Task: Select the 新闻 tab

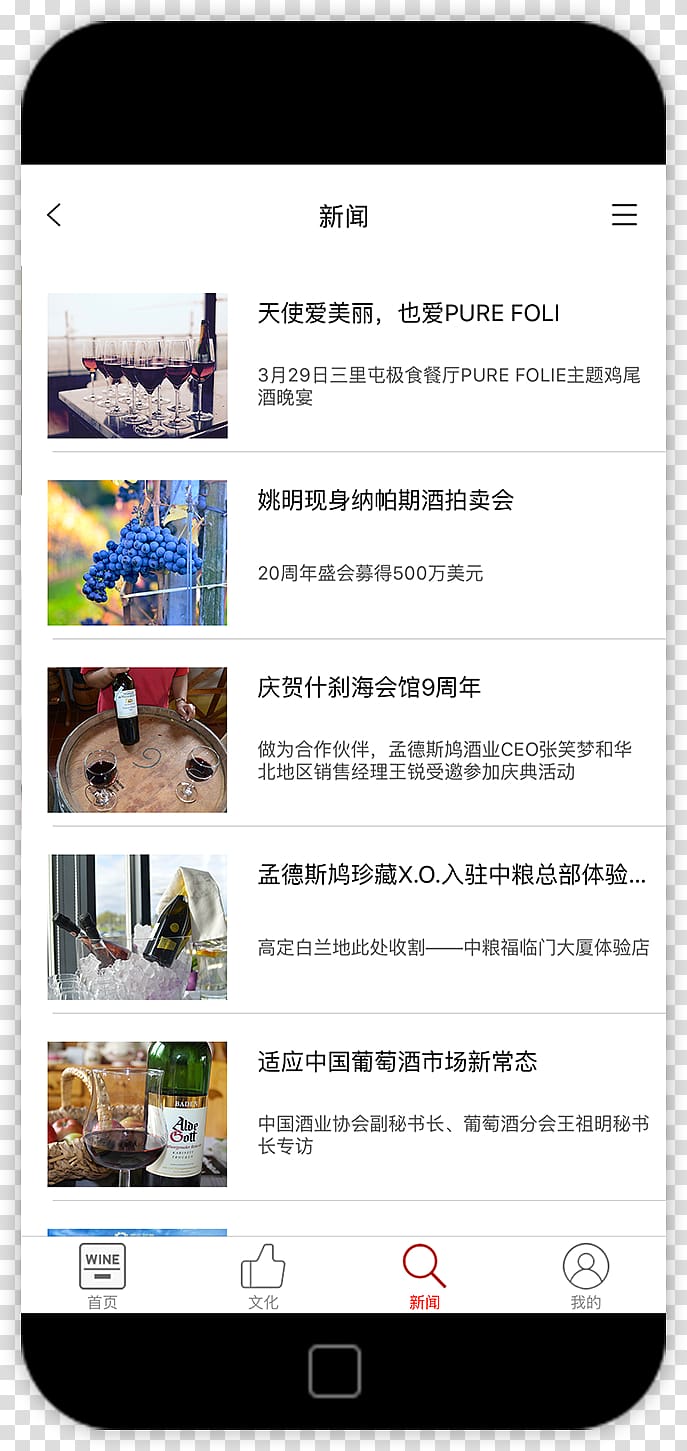Action: (x=424, y=1276)
